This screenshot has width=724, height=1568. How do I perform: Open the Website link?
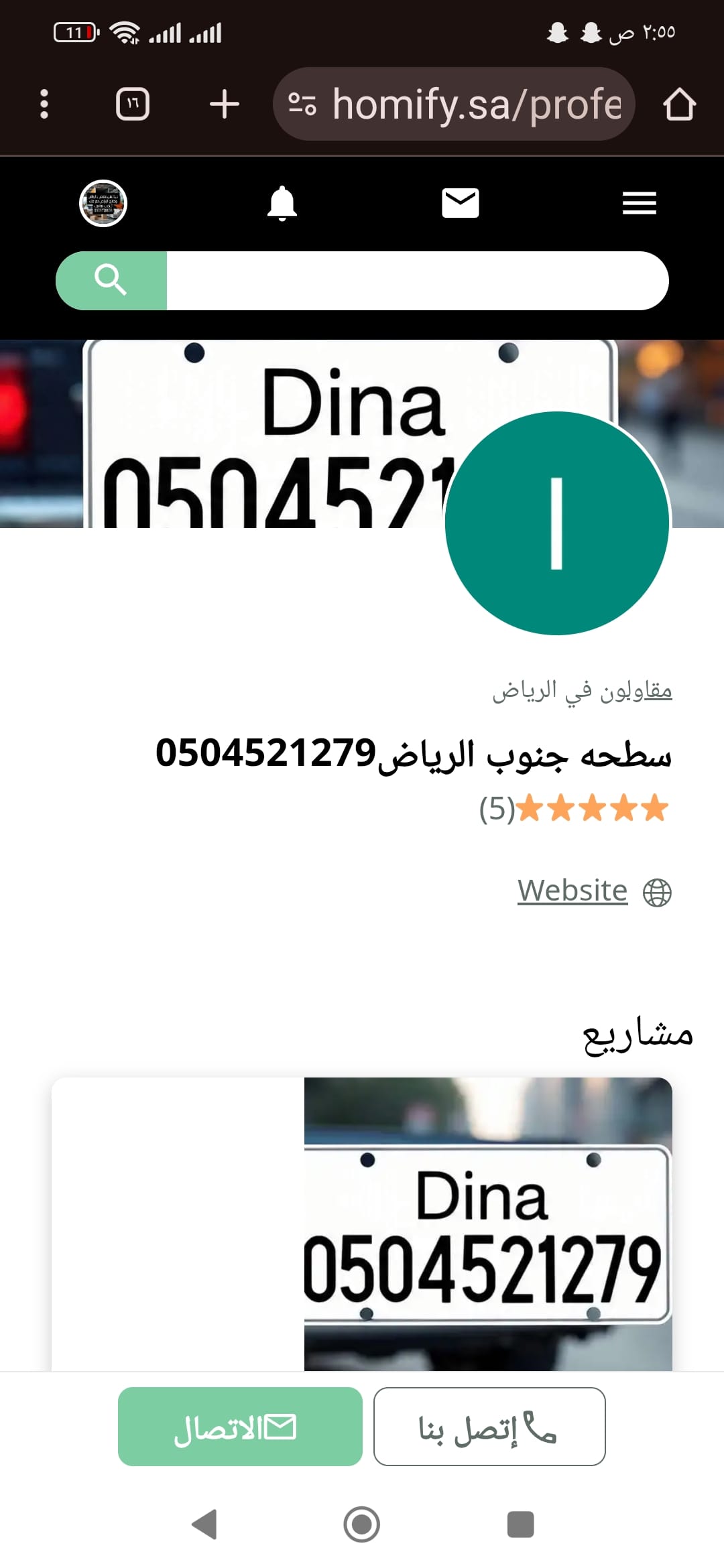pos(570,890)
